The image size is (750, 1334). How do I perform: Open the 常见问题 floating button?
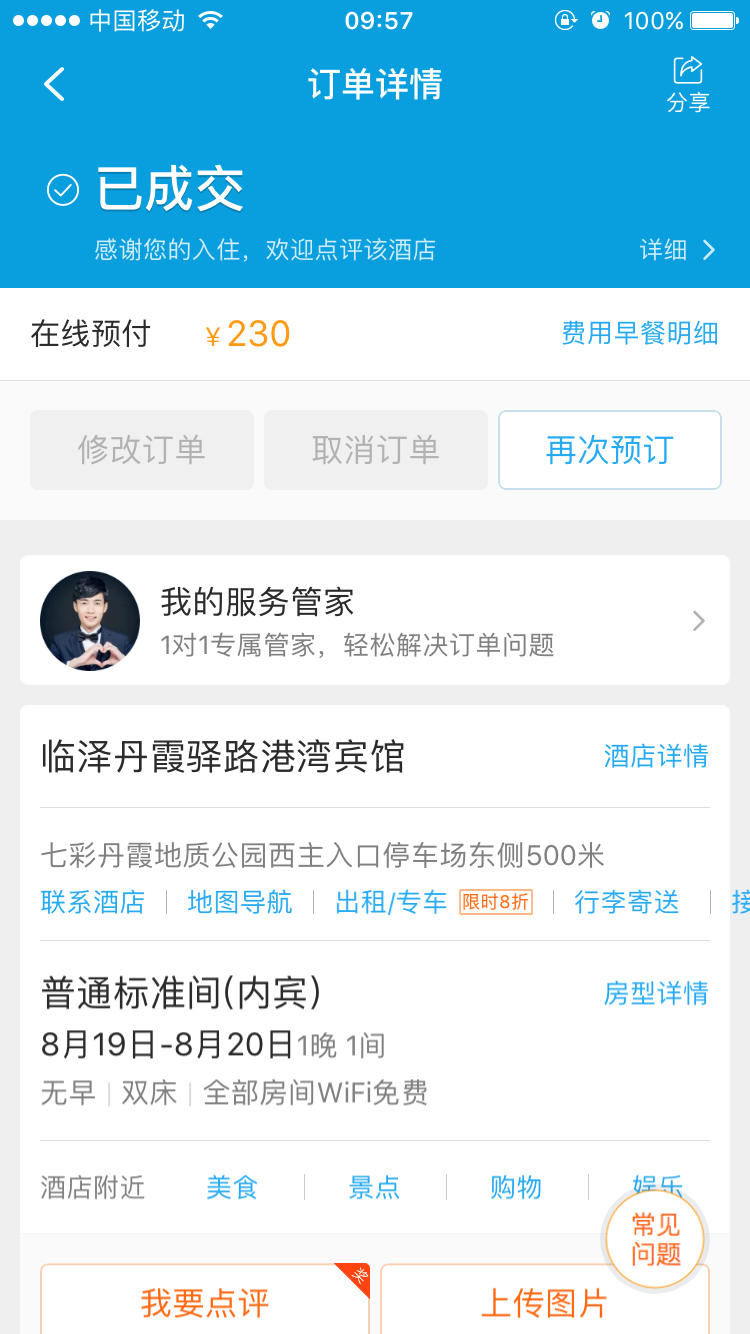656,1239
